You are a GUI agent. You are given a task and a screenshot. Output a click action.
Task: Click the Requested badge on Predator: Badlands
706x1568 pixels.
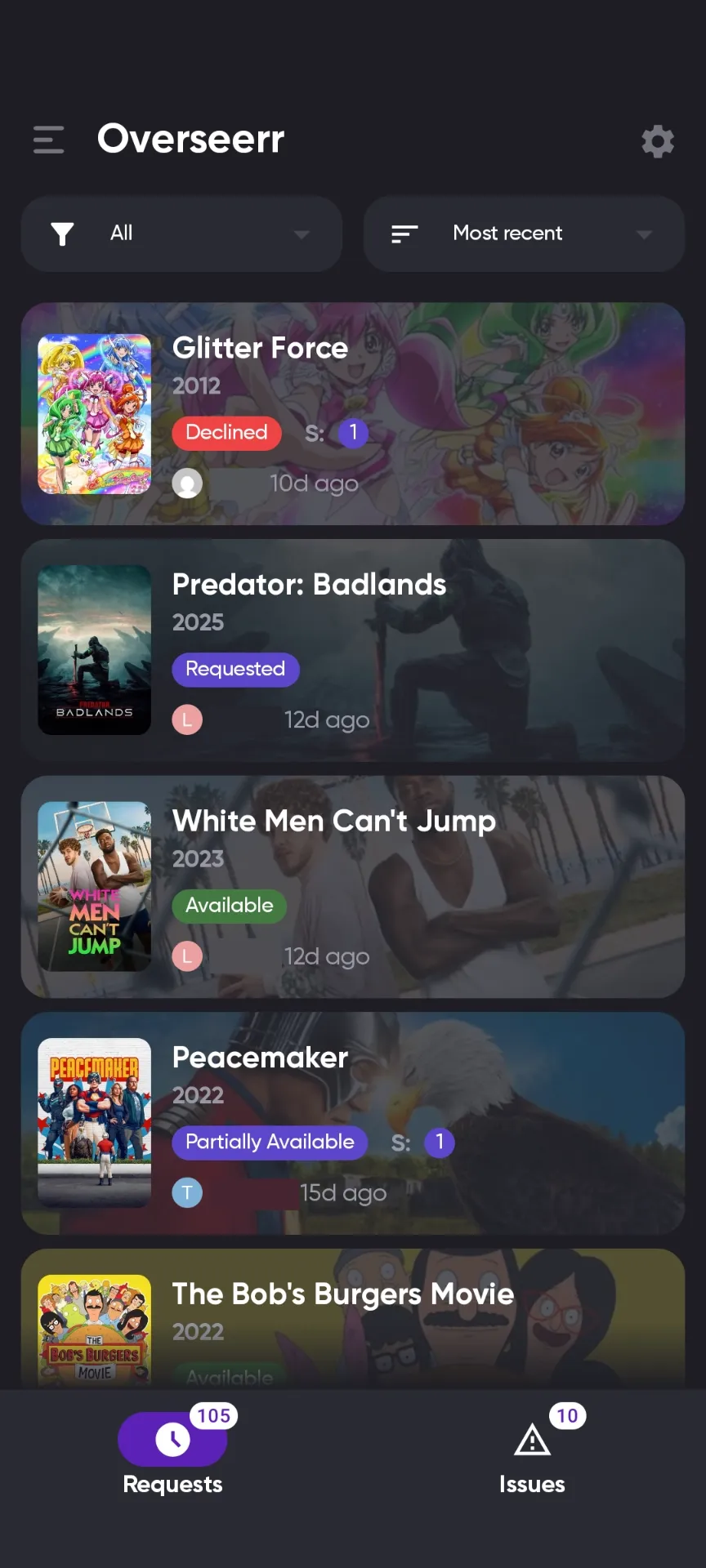(x=235, y=669)
